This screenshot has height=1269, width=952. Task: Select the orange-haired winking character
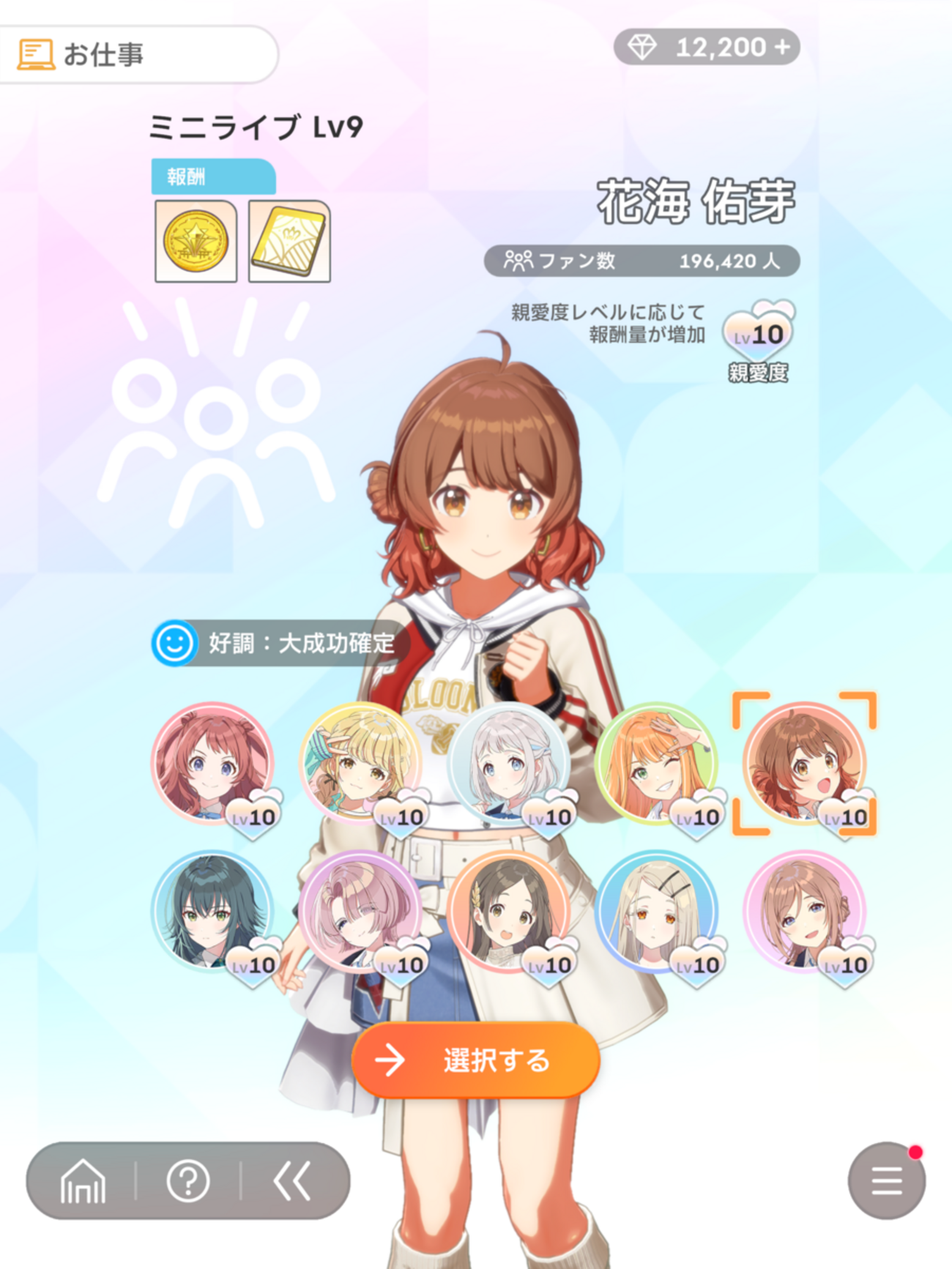(x=656, y=763)
